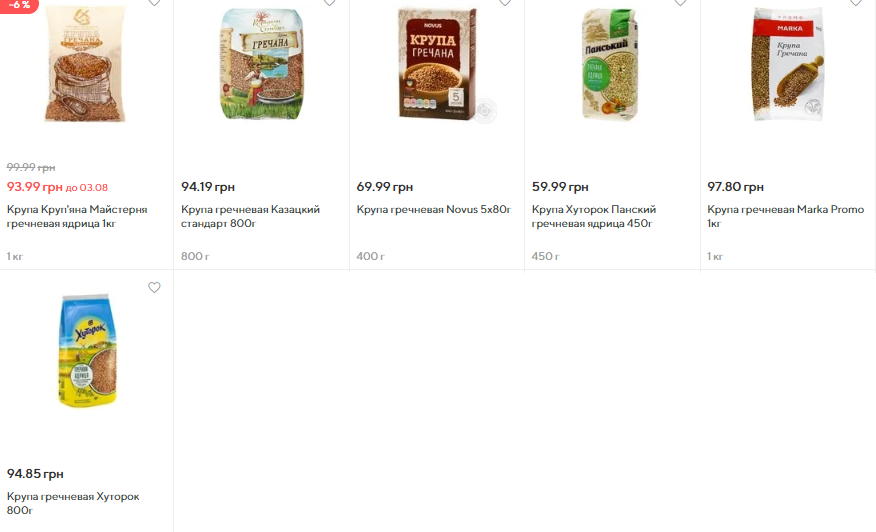
Task: Add Хуторок 800г to favorites with heart
Action: [154, 288]
